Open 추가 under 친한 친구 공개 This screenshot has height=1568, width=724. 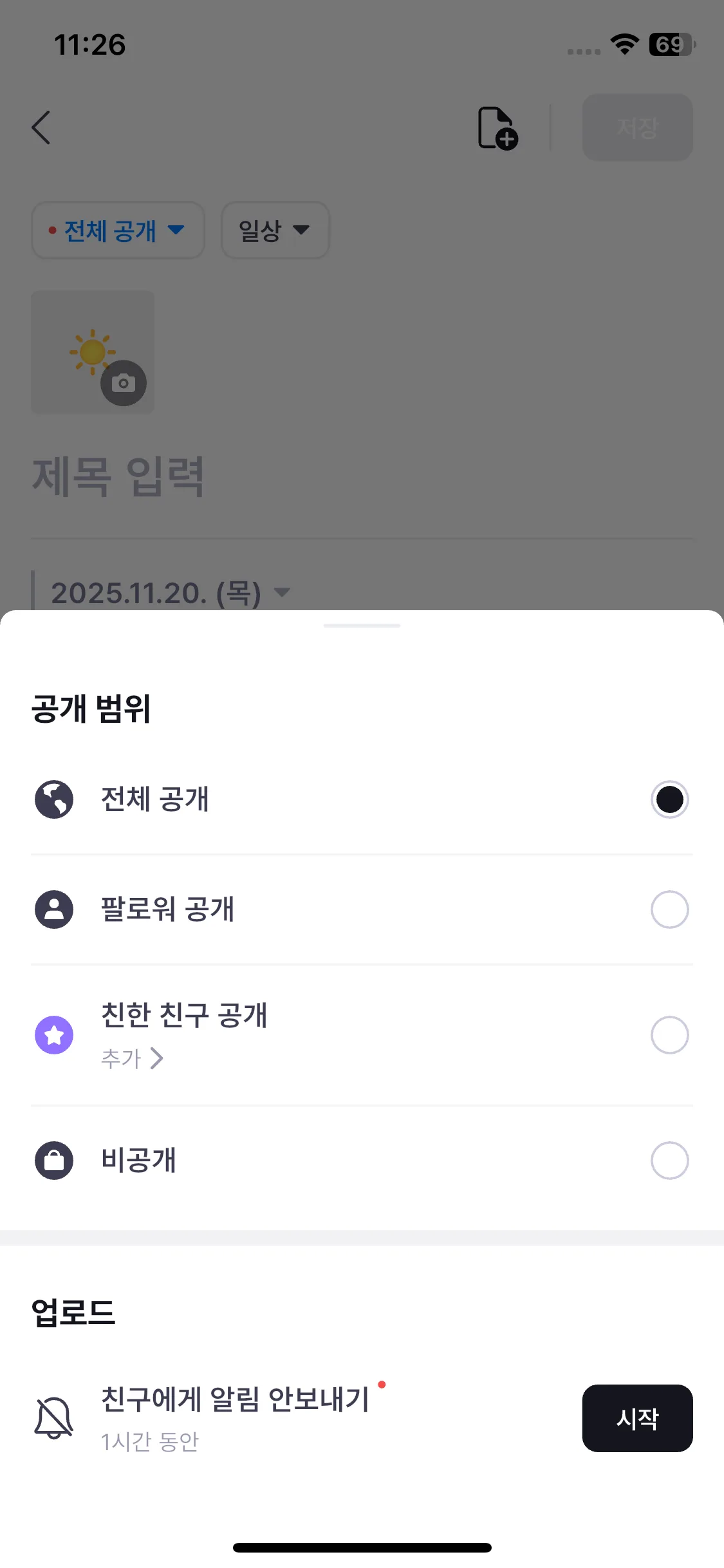[133, 1058]
